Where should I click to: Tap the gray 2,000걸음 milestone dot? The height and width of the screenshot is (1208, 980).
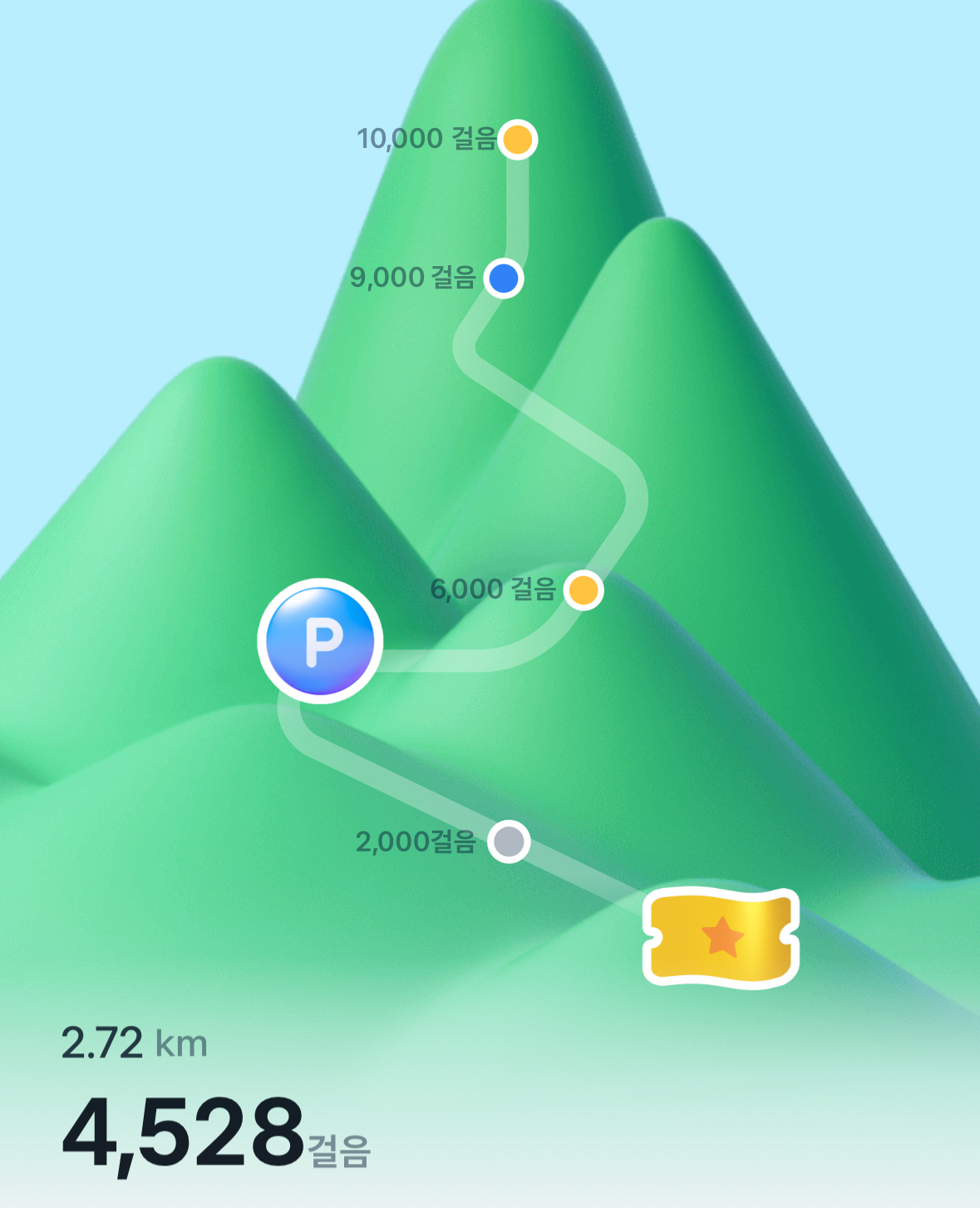coord(509,842)
